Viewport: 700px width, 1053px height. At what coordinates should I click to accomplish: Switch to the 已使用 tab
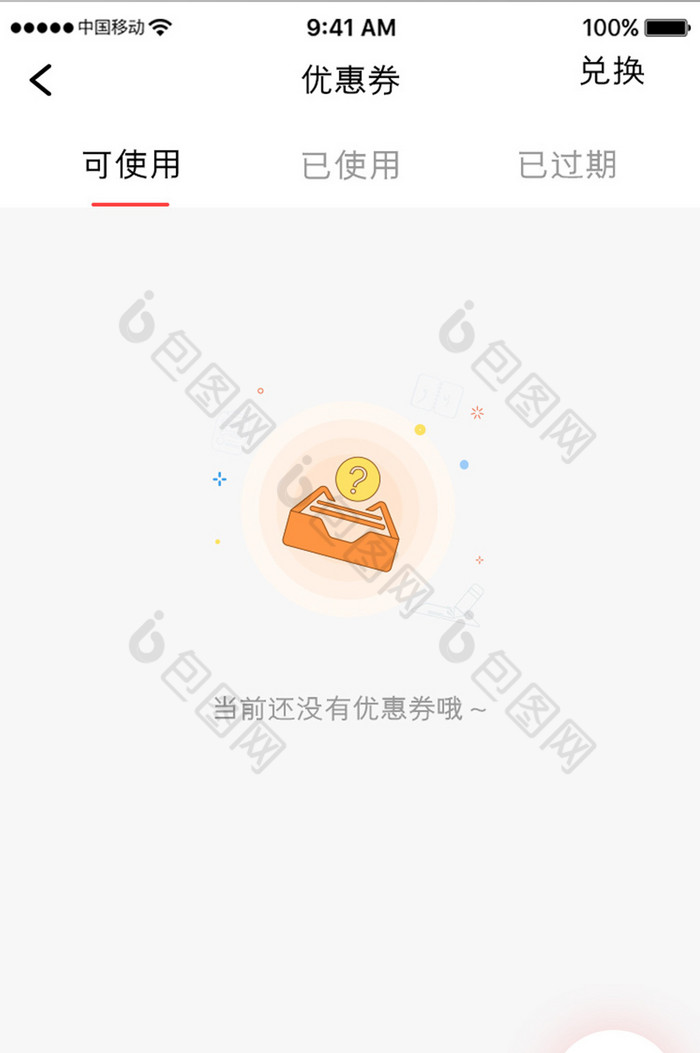350,165
